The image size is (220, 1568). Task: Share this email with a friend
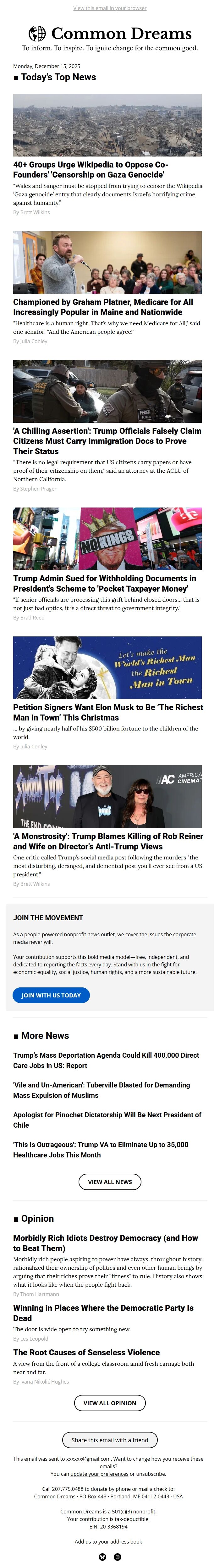[110, 1440]
